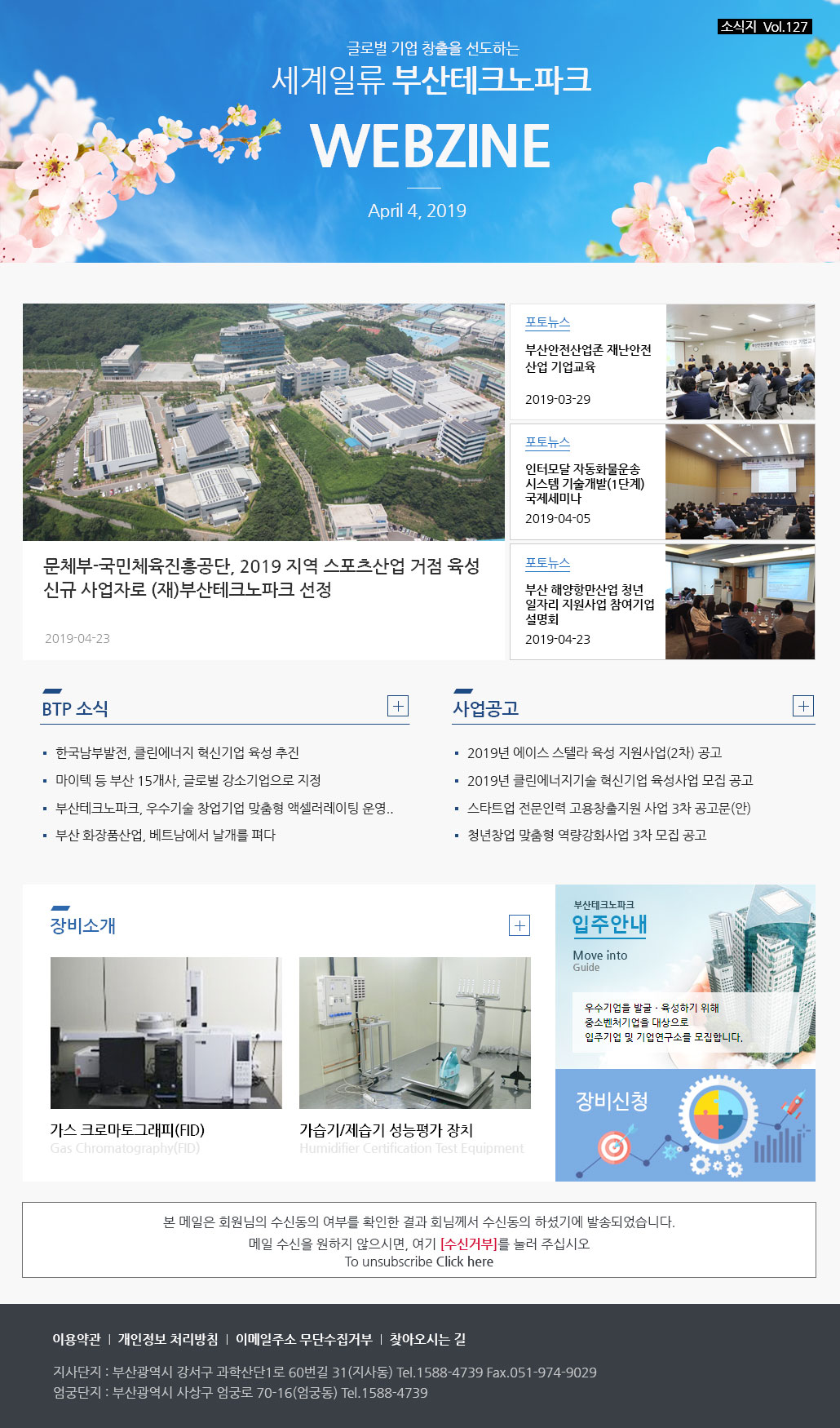Image resolution: width=840 pixels, height=1428 pixels.
Task: Read 부산 화장품산업, 베트남에서 날개를 펴다
Action: [x=165, y=835]
